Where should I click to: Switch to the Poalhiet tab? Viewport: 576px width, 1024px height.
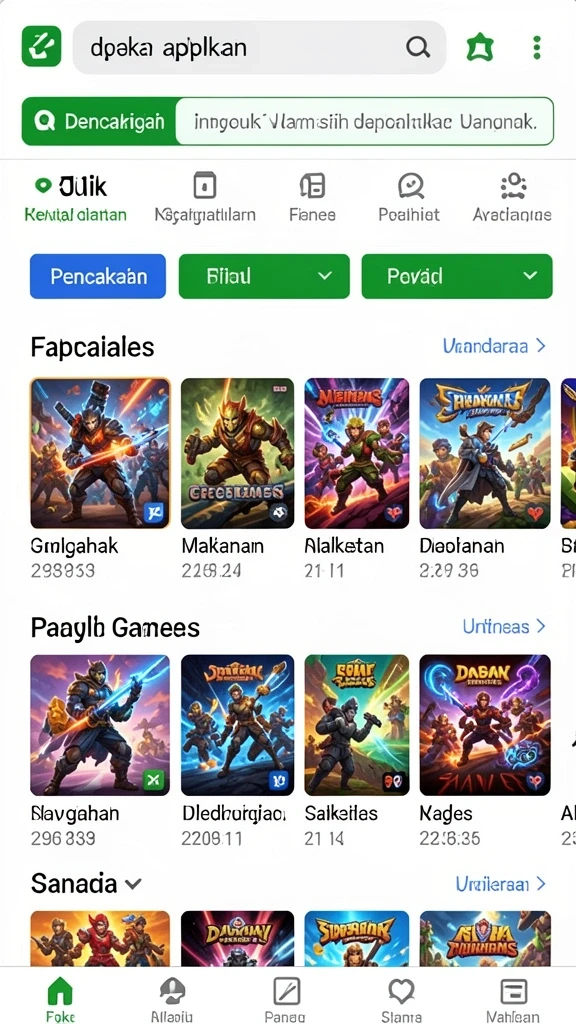409,198
